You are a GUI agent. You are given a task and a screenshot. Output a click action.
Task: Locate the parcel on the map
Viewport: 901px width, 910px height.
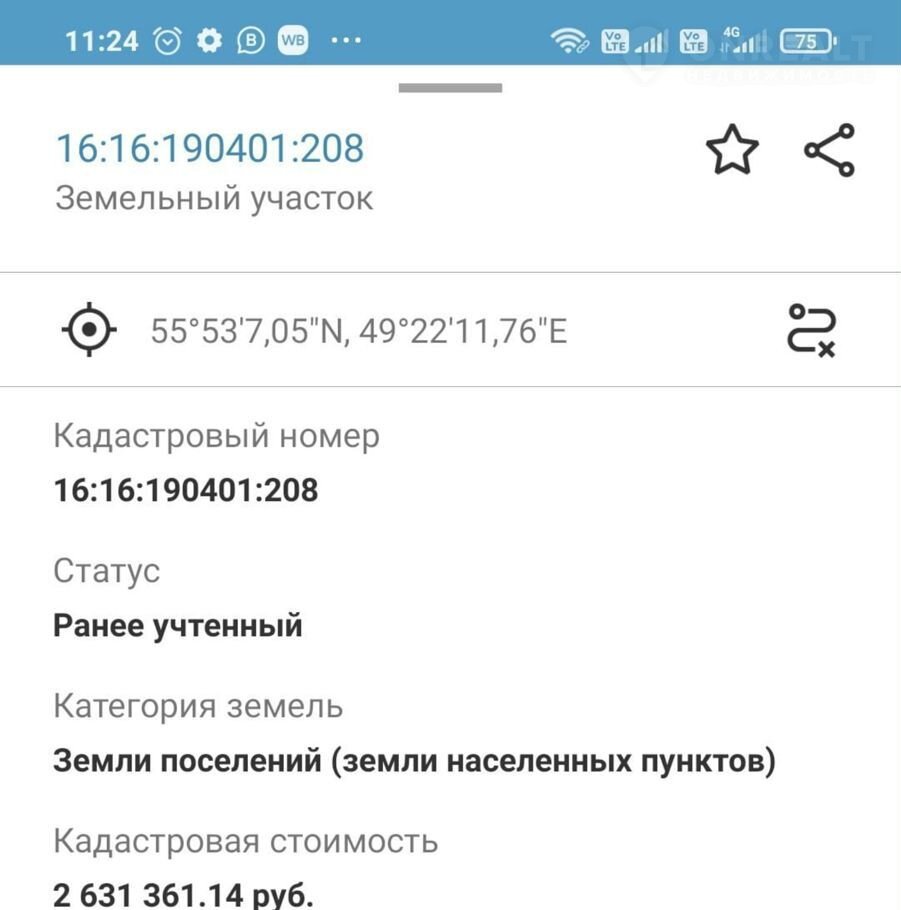(x=90, y=329)
